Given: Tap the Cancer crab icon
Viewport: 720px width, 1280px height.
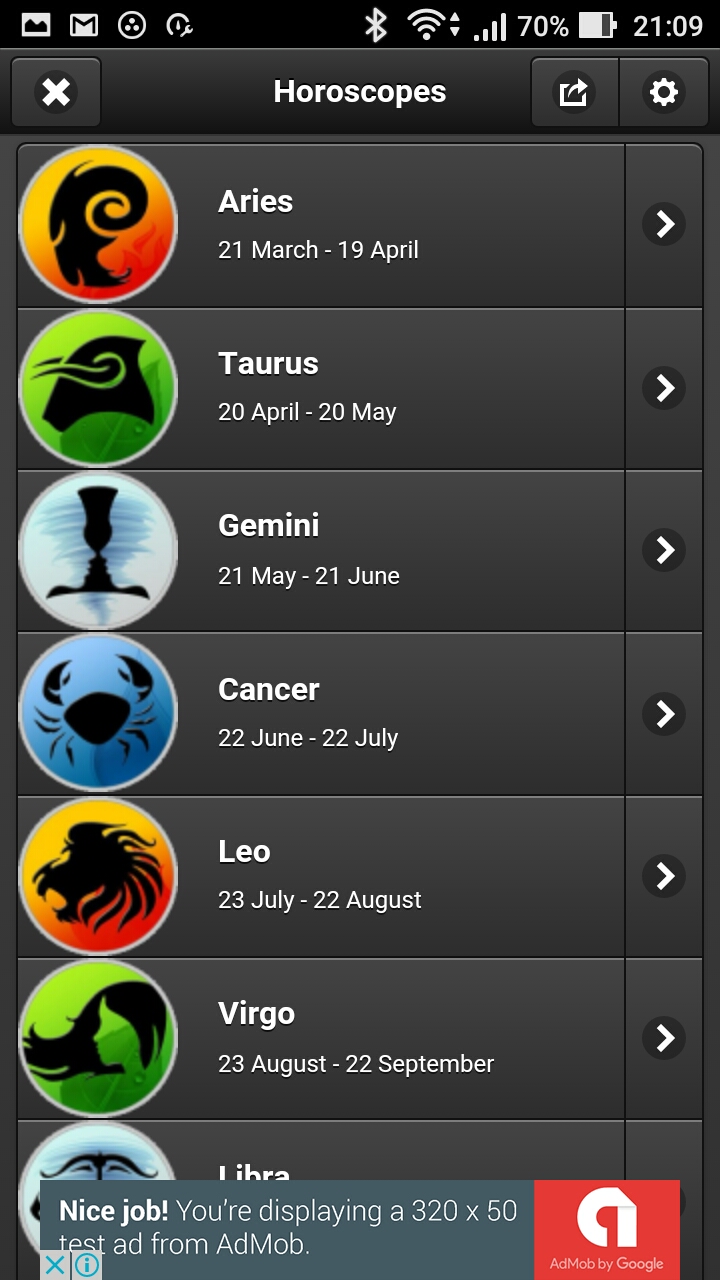Looking at the screenshot, I should click(97, 712).
